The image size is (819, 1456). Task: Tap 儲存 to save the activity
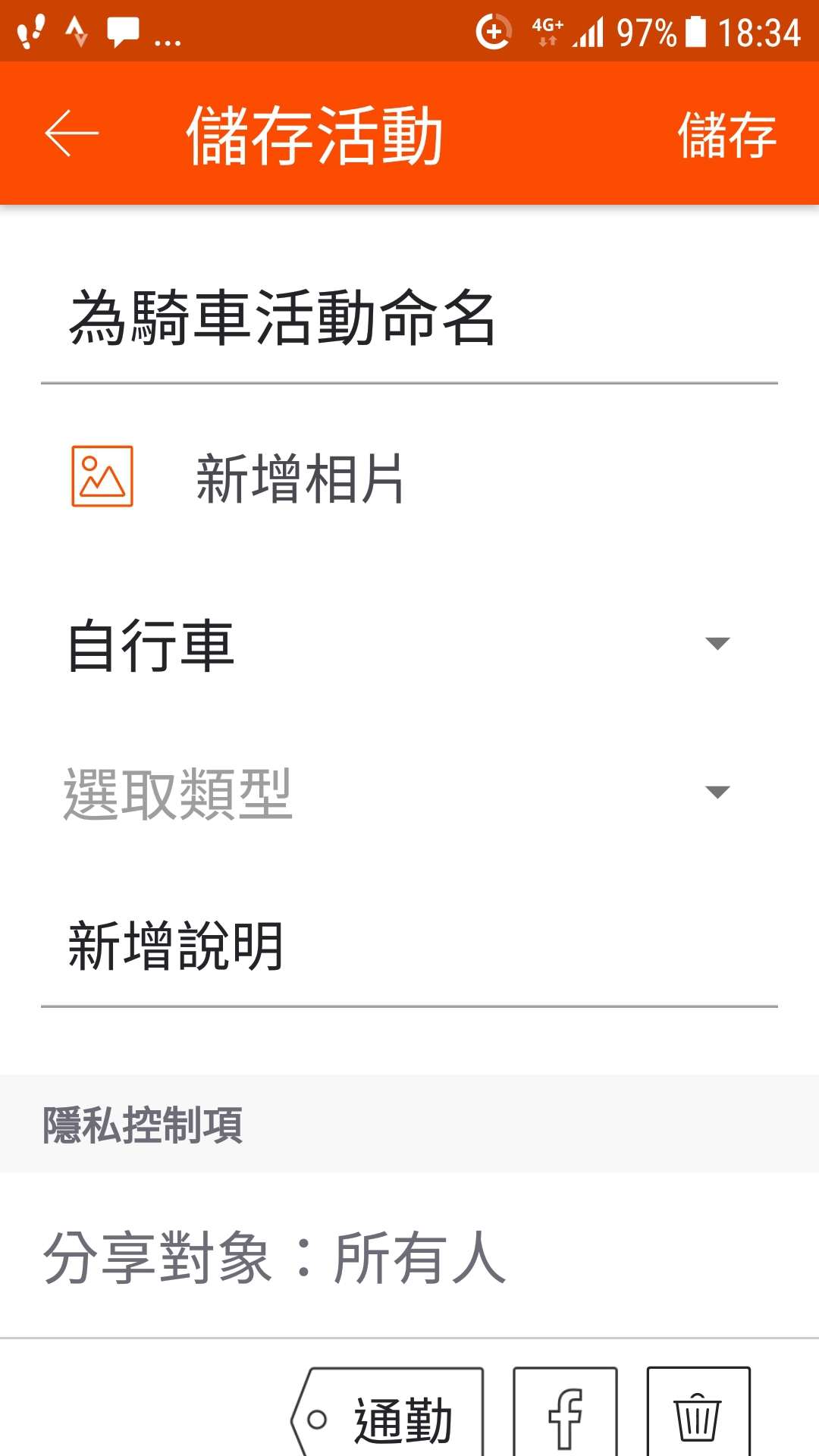726,135
